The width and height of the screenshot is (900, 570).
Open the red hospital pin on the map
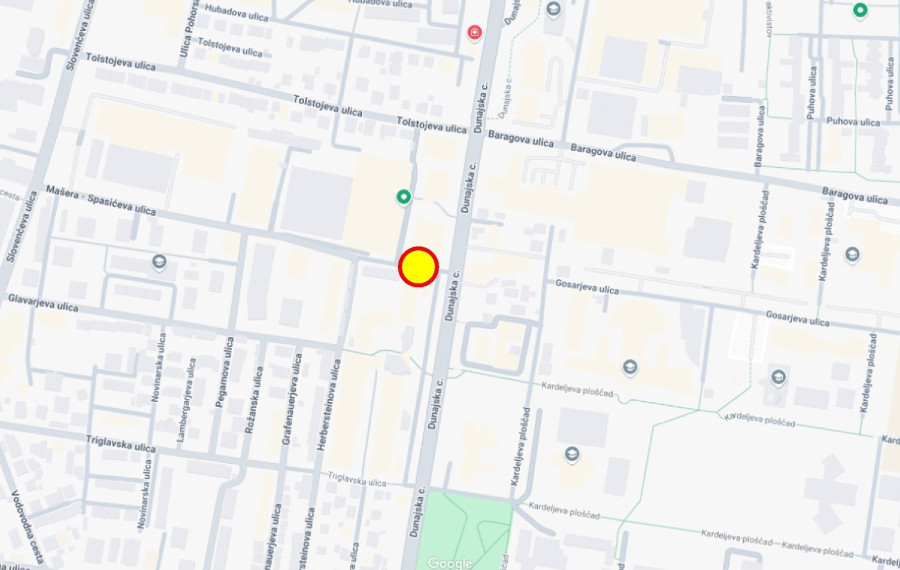[475, 34]
